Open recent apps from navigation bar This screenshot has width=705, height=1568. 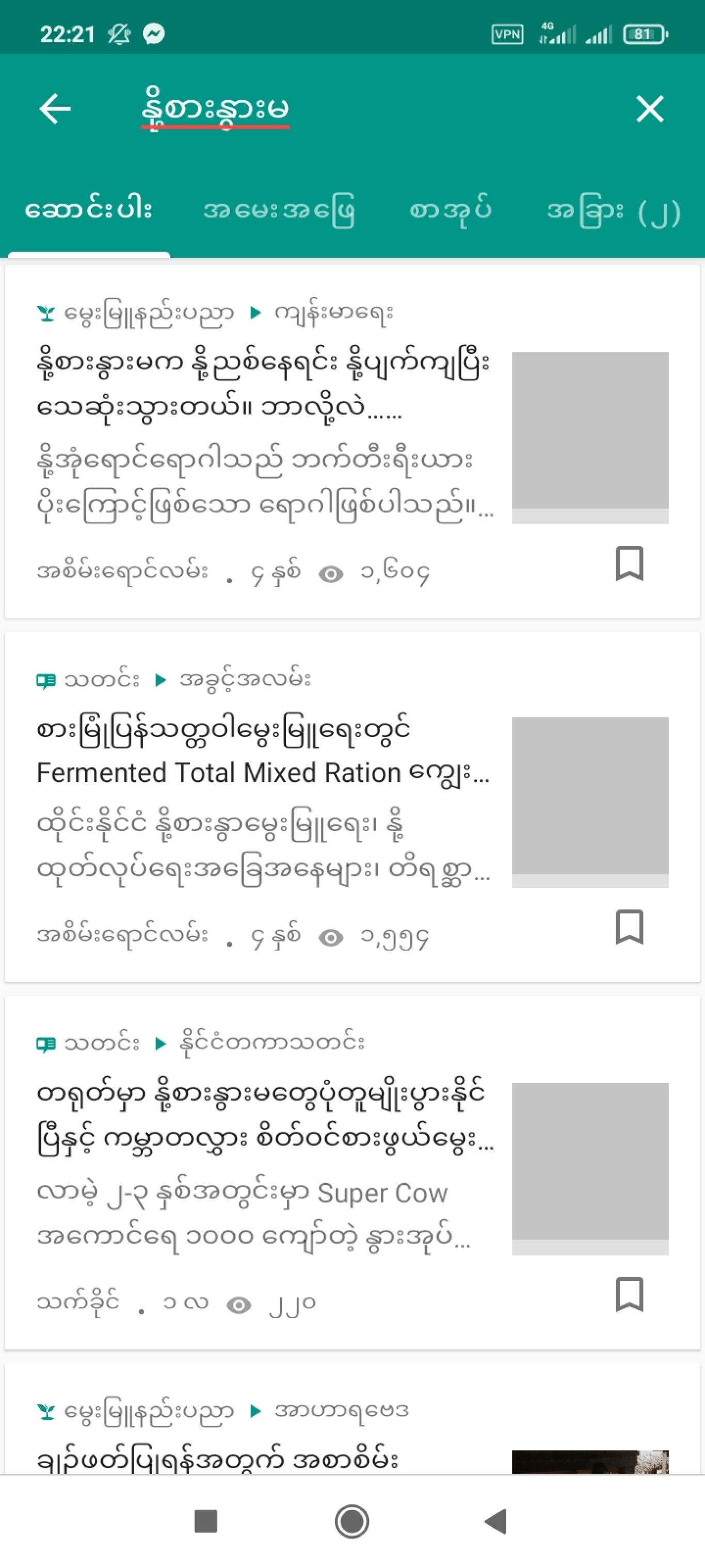[205, 1521]
